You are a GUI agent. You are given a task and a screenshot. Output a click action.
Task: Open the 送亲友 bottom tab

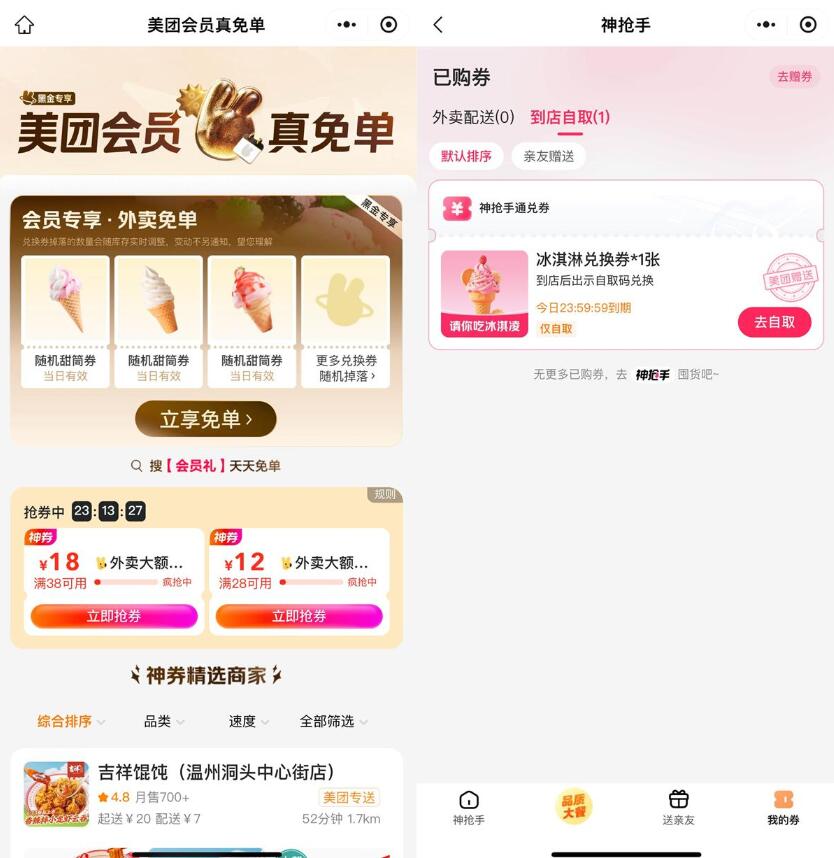(678, 807)
